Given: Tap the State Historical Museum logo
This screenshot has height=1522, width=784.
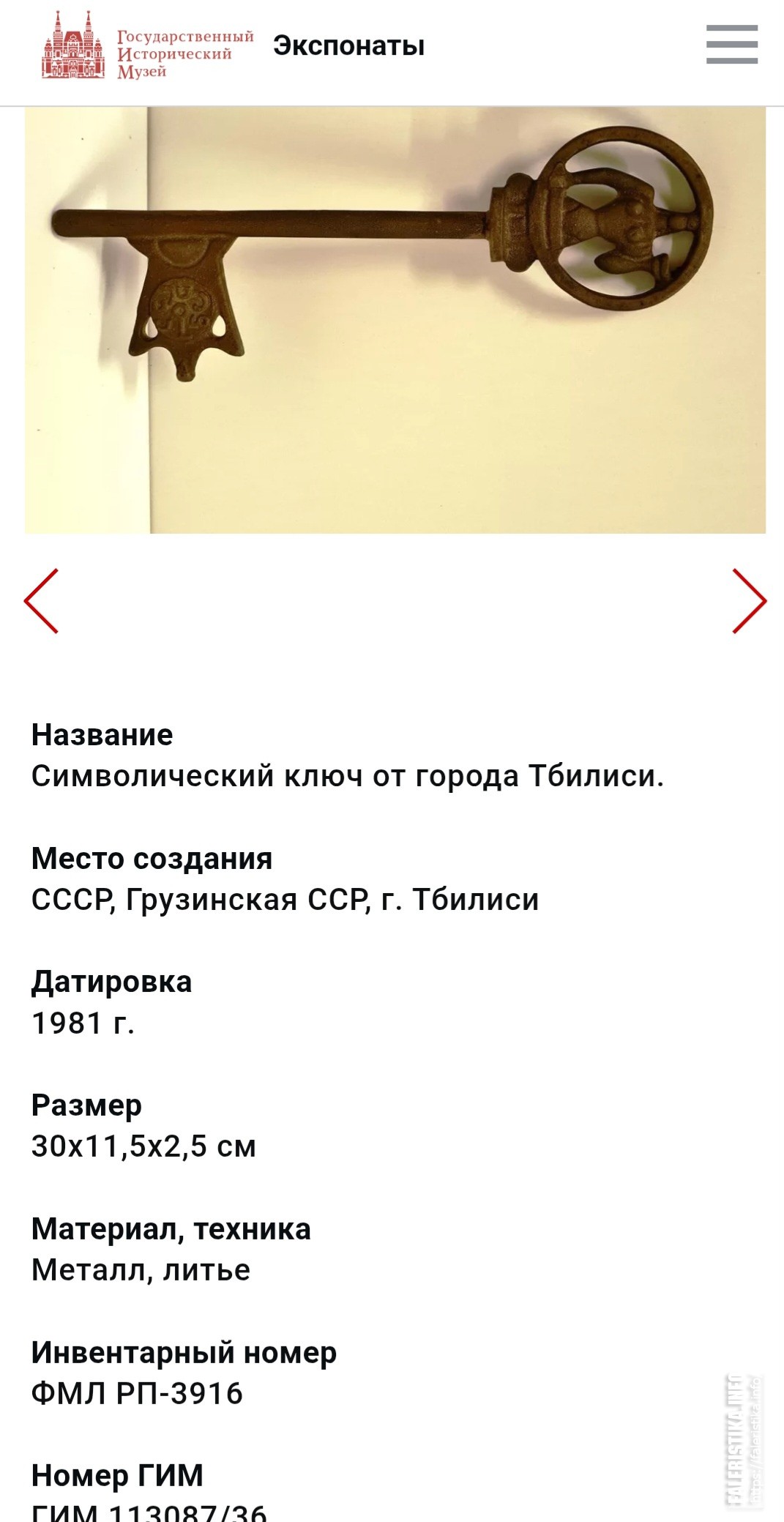Looking at the screenshot, I should coord(147,45).
